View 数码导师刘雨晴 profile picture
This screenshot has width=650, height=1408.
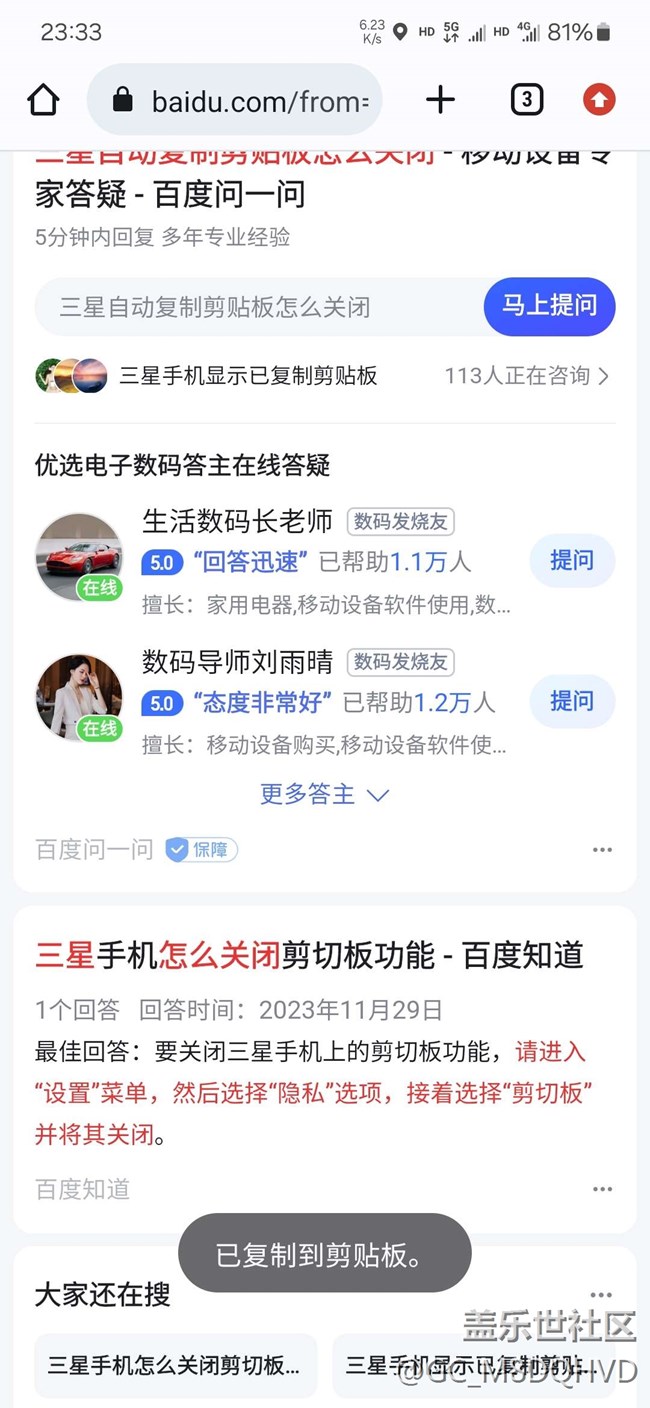[x=79, y=698]
